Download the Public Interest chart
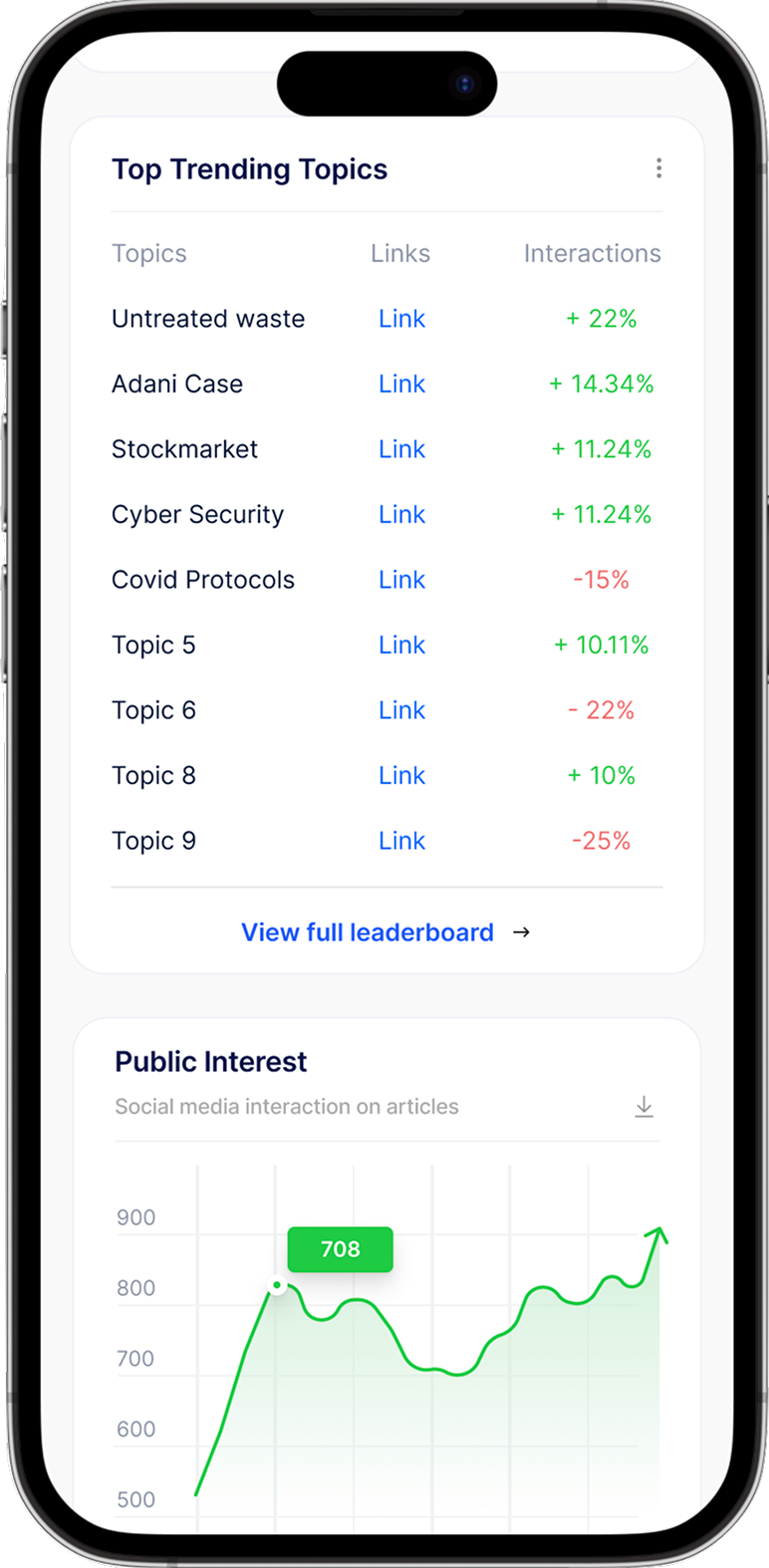 644,1107
